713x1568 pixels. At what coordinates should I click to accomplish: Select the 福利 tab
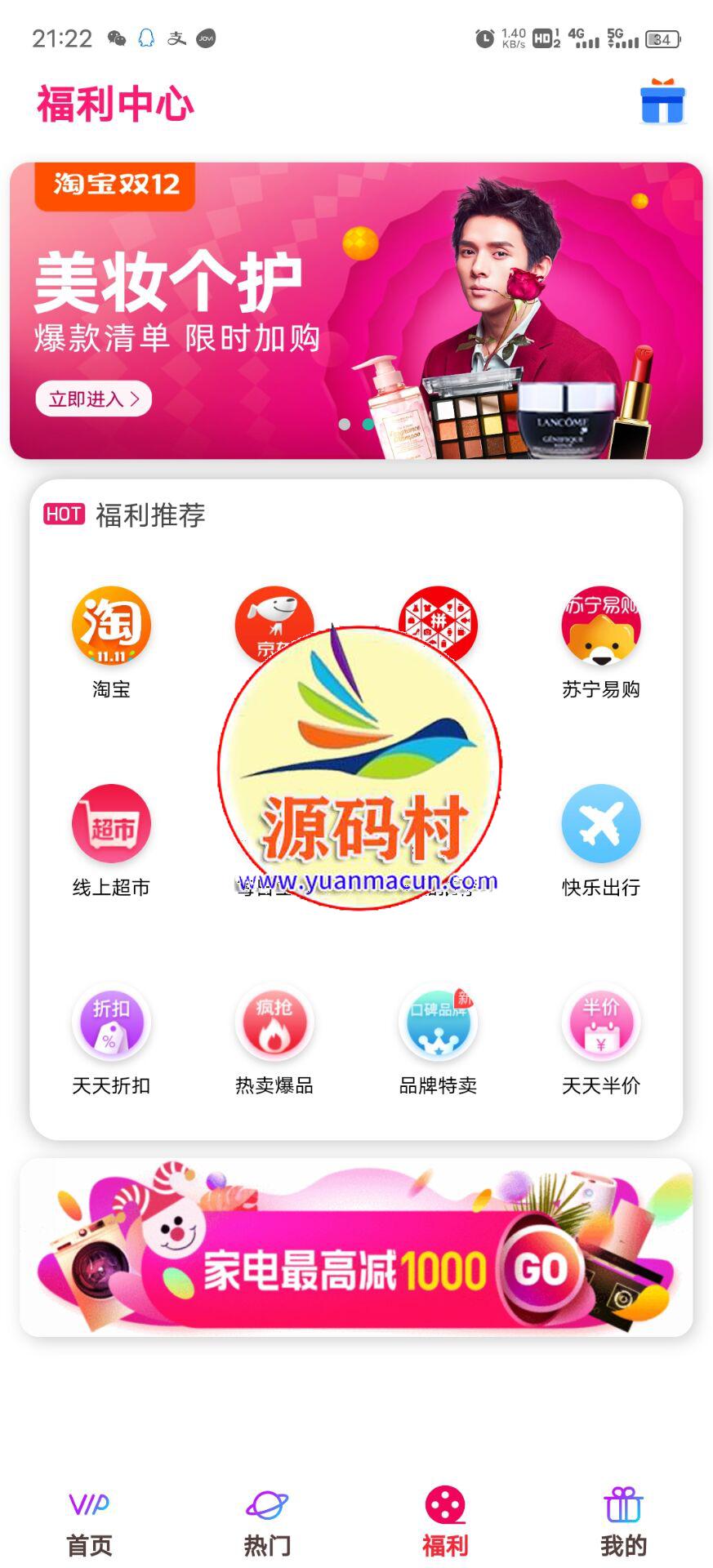coord(445,1523)
